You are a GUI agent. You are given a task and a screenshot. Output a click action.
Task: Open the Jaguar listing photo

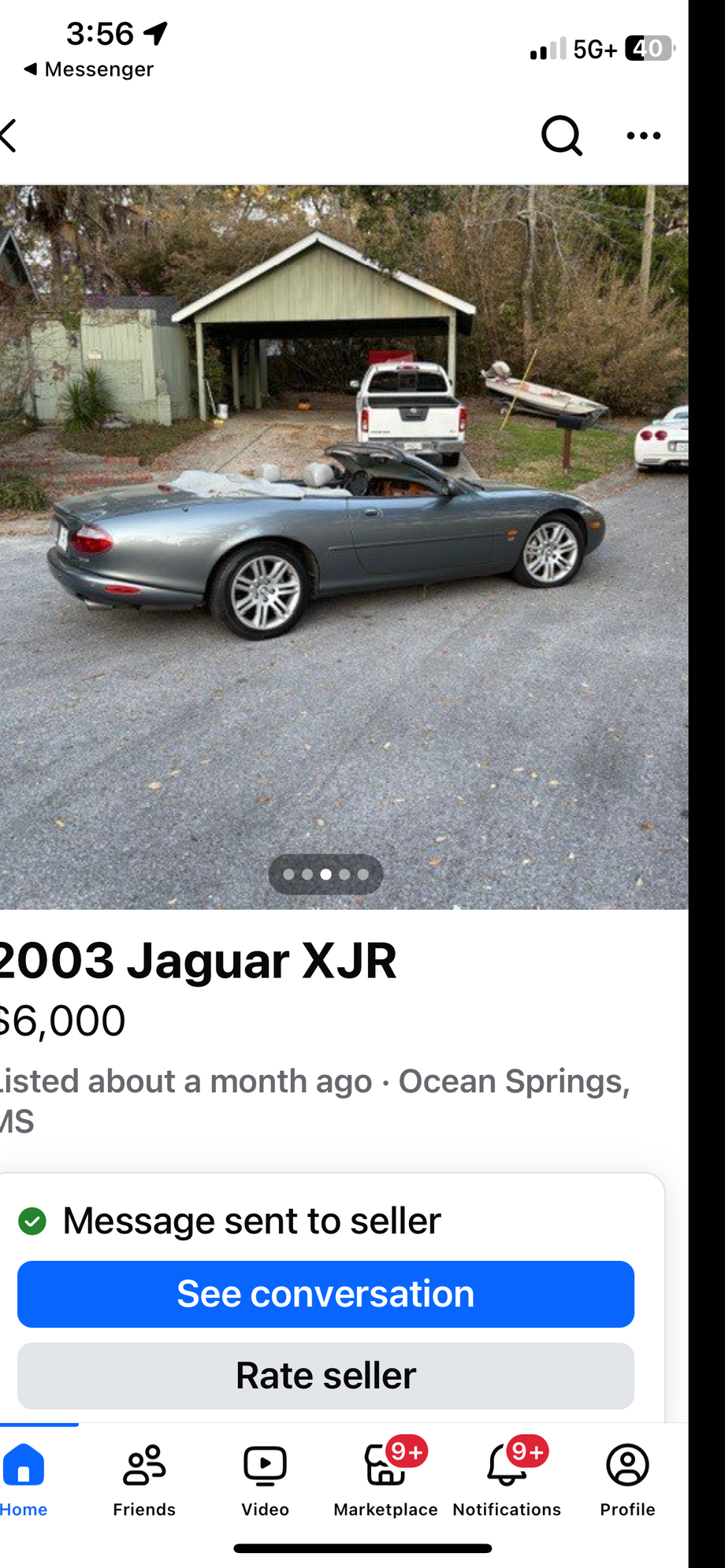(x=344, y=547)
